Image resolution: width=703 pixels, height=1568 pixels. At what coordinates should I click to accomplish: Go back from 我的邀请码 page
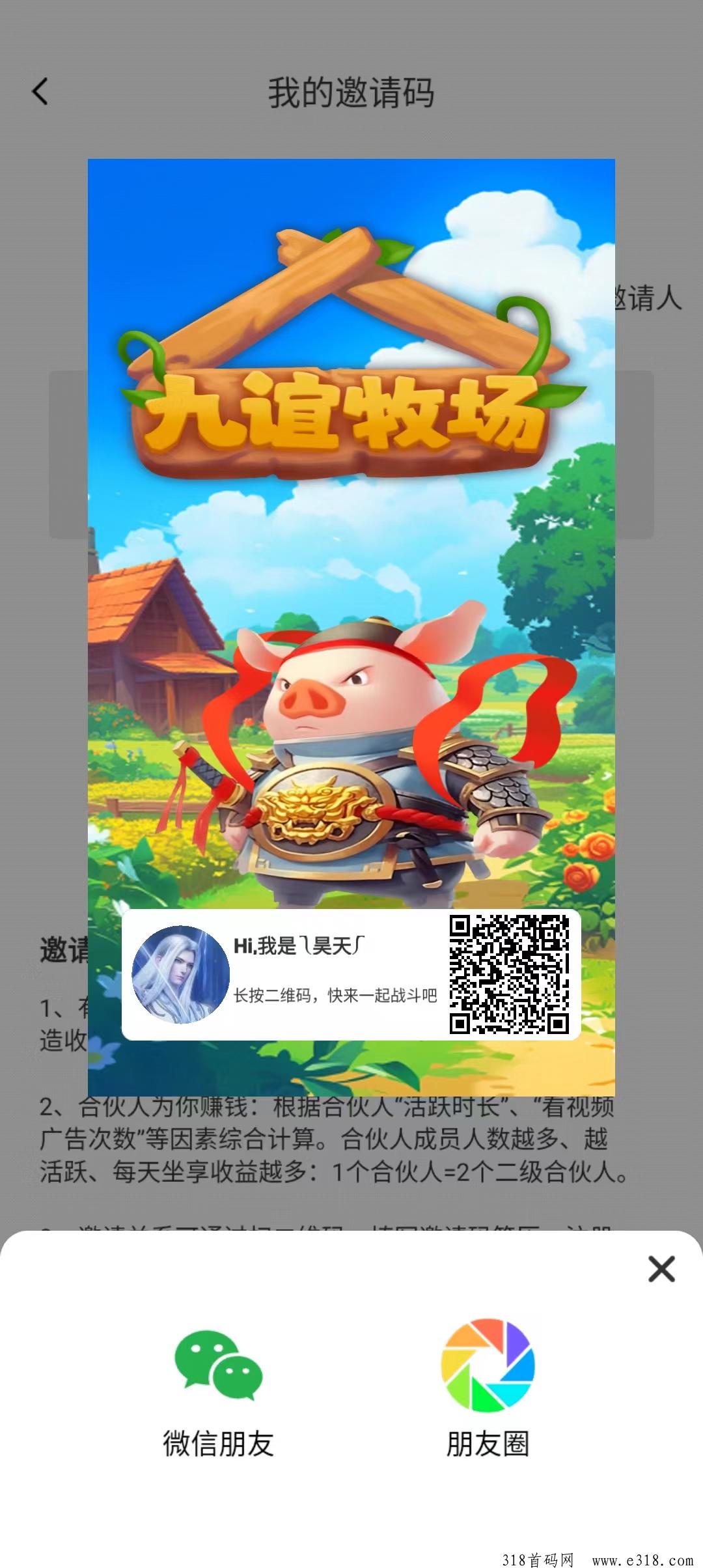click(40, 91)
